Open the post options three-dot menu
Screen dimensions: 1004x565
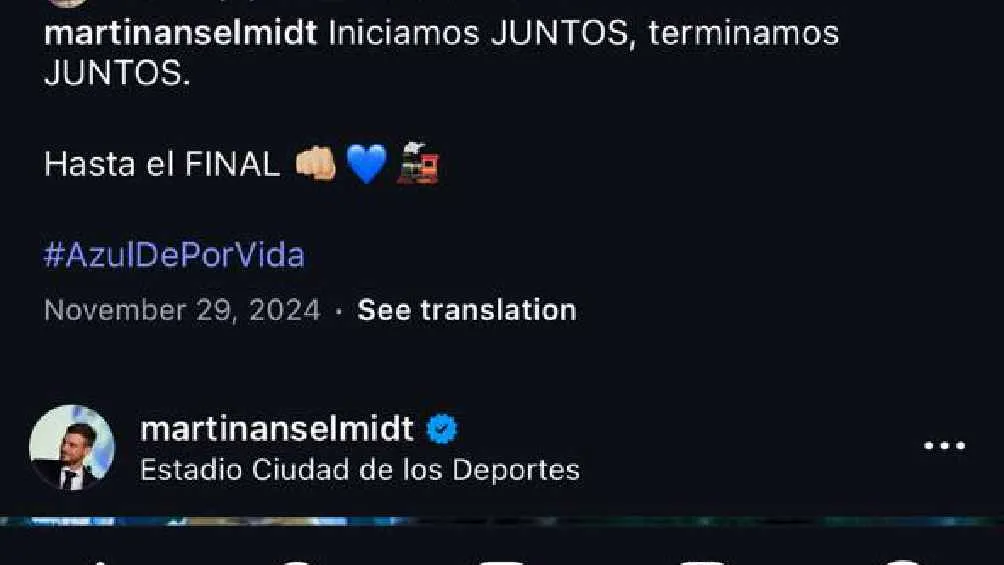coord(944,446)
